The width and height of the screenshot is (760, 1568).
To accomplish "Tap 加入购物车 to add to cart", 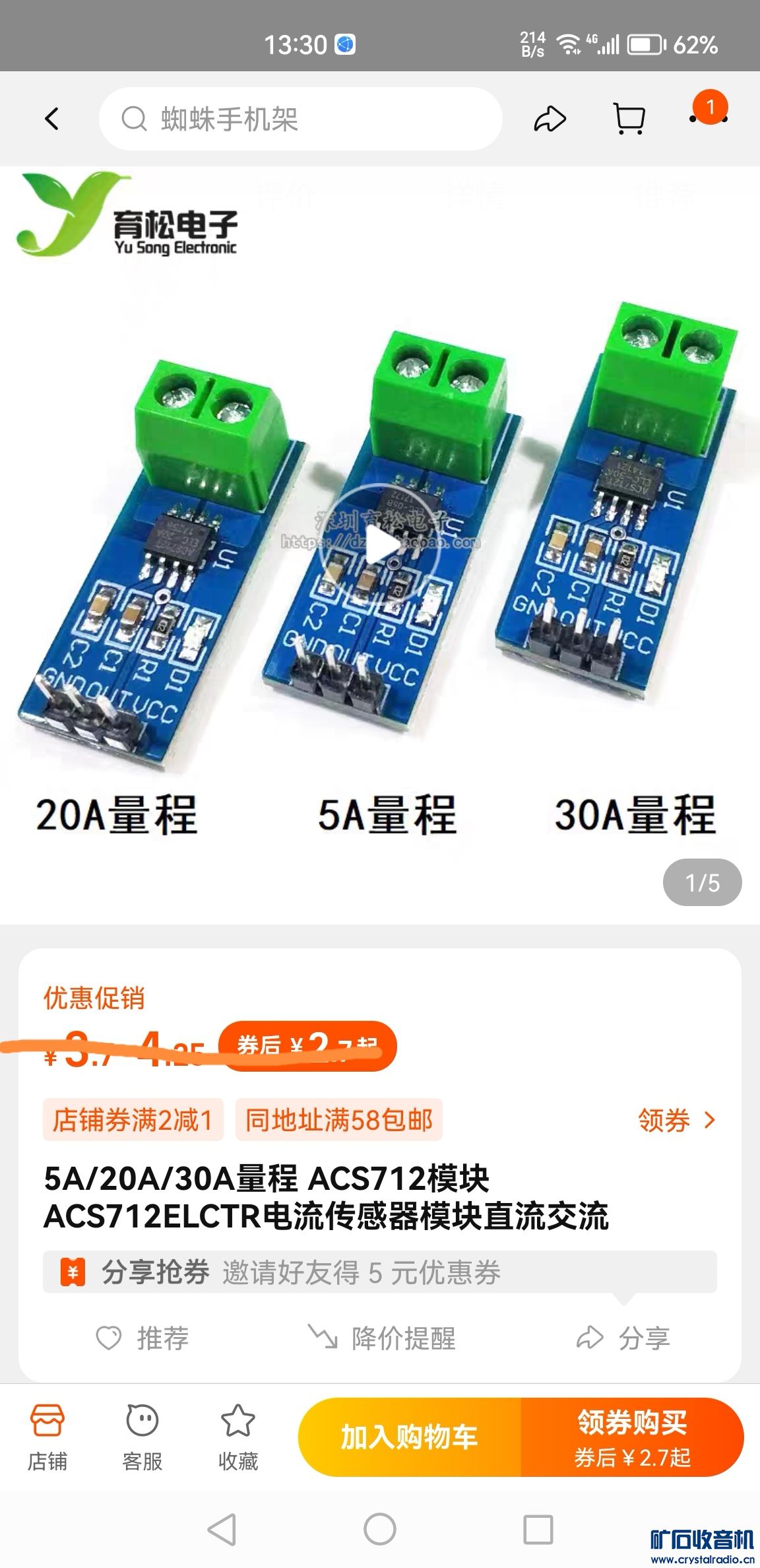I will pos(409,1437).
